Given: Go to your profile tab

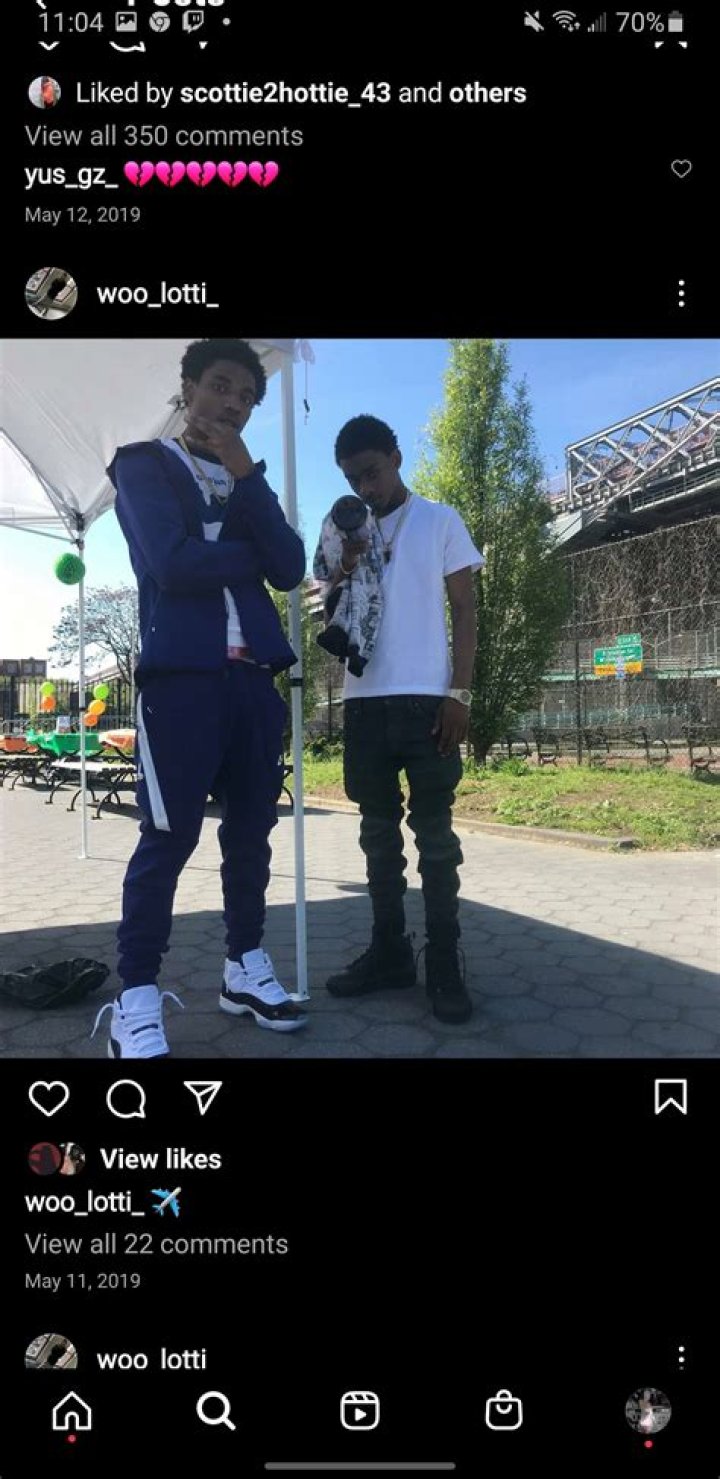Looking at the screenshot, I should [648, 1411].
